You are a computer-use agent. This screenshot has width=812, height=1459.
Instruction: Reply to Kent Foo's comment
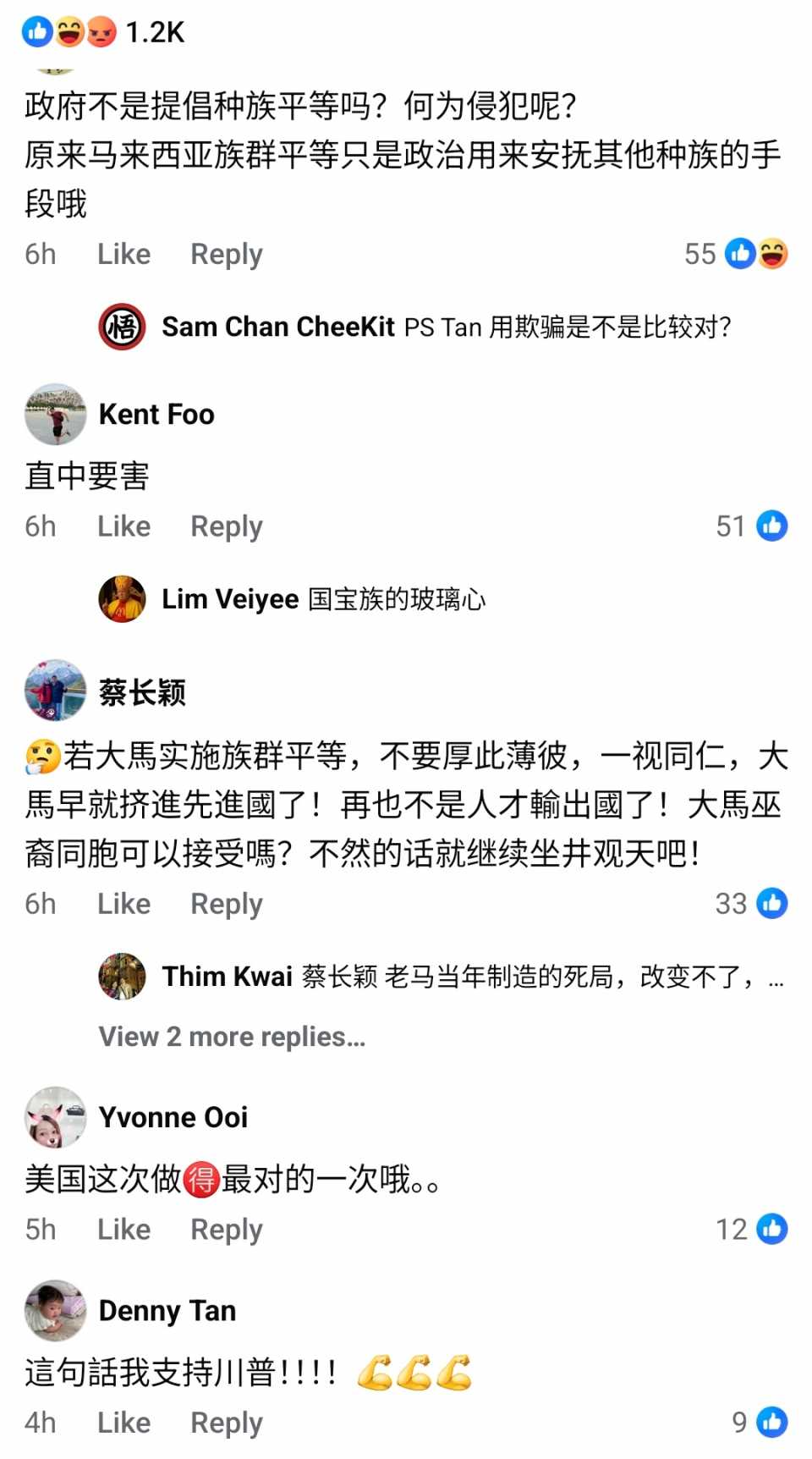226,526
